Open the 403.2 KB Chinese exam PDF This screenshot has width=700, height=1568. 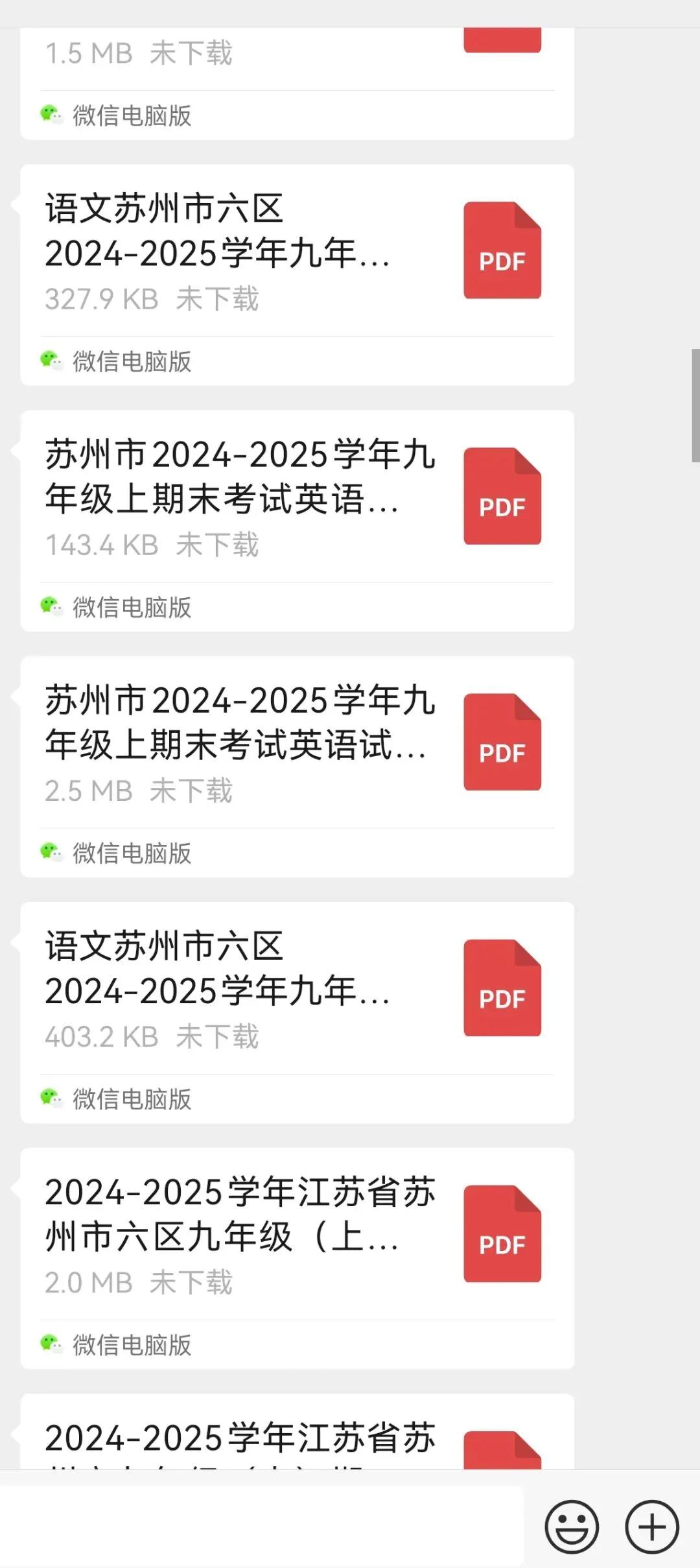coord(297,990)
